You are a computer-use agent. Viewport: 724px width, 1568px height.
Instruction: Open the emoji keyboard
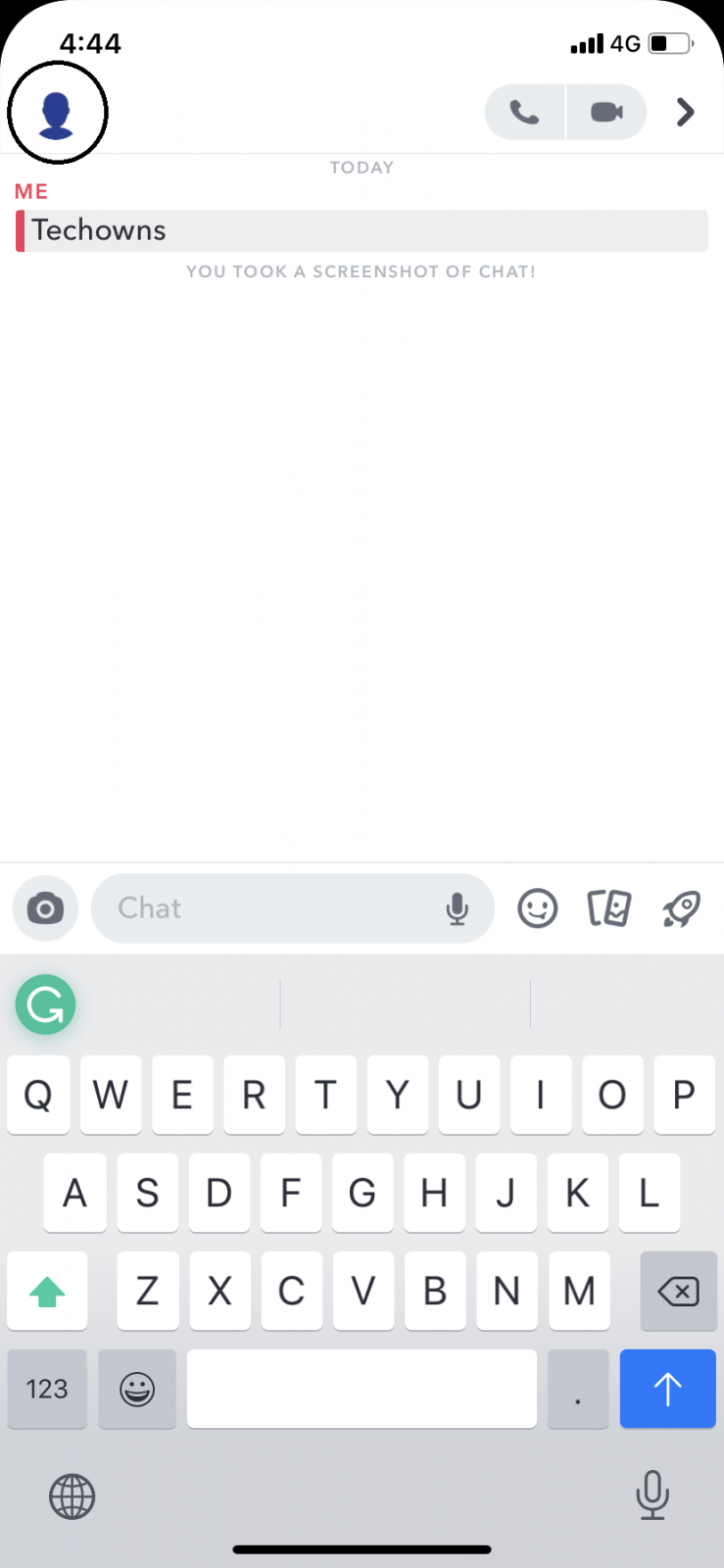tap(137, 1389)
